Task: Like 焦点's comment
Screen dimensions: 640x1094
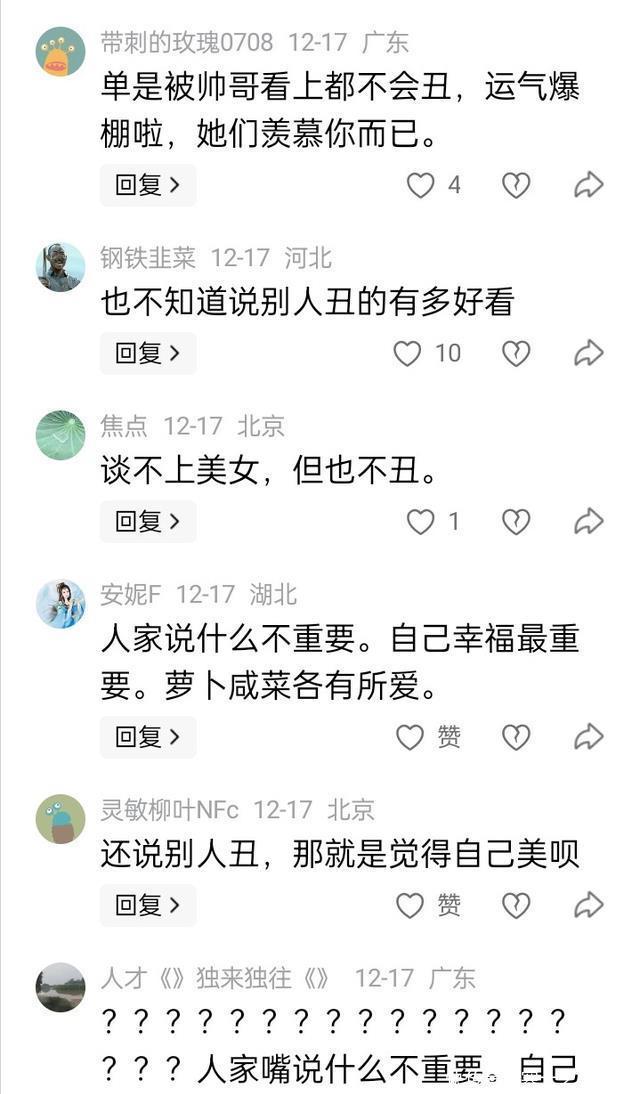Action: pyautogui.click(x=420, y=521)
